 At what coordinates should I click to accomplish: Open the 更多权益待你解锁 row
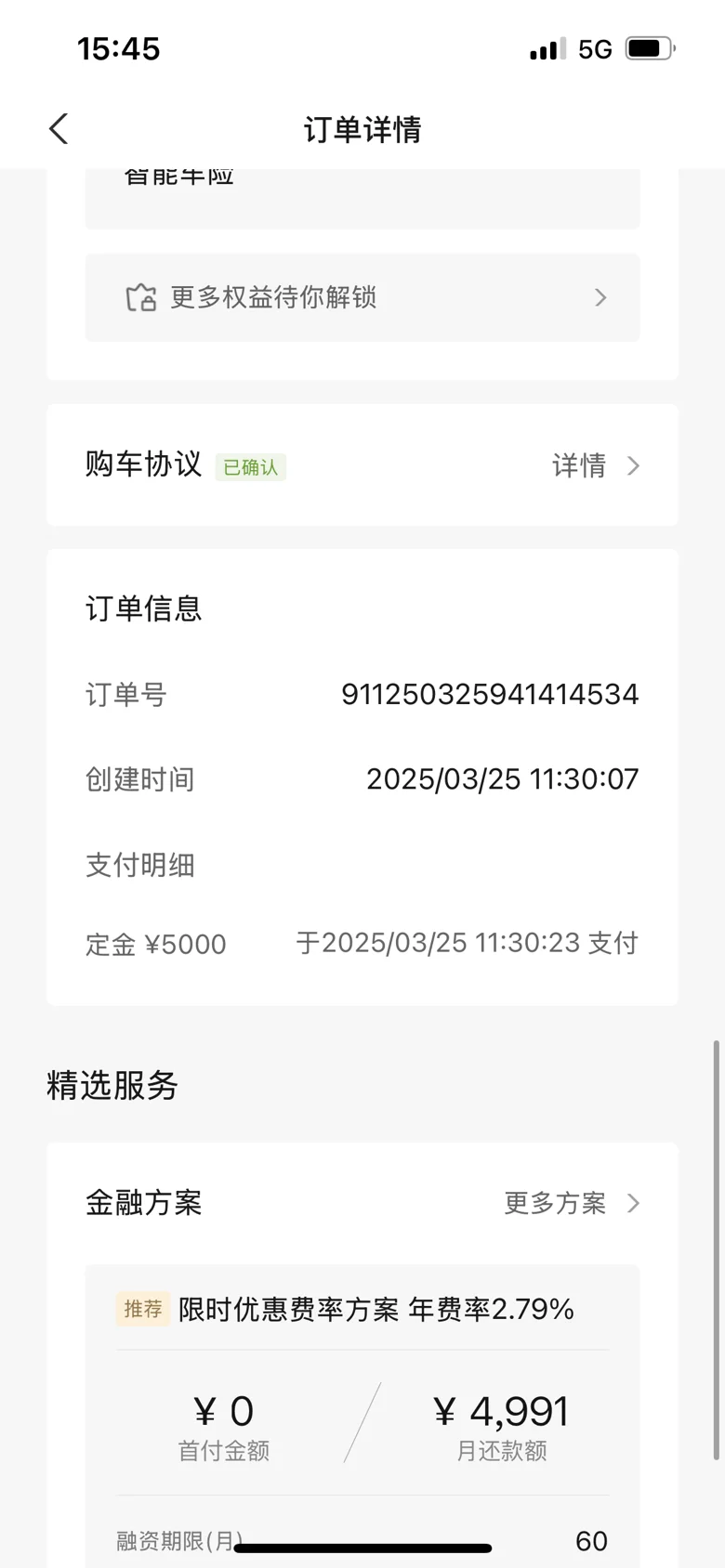(362, 297)
